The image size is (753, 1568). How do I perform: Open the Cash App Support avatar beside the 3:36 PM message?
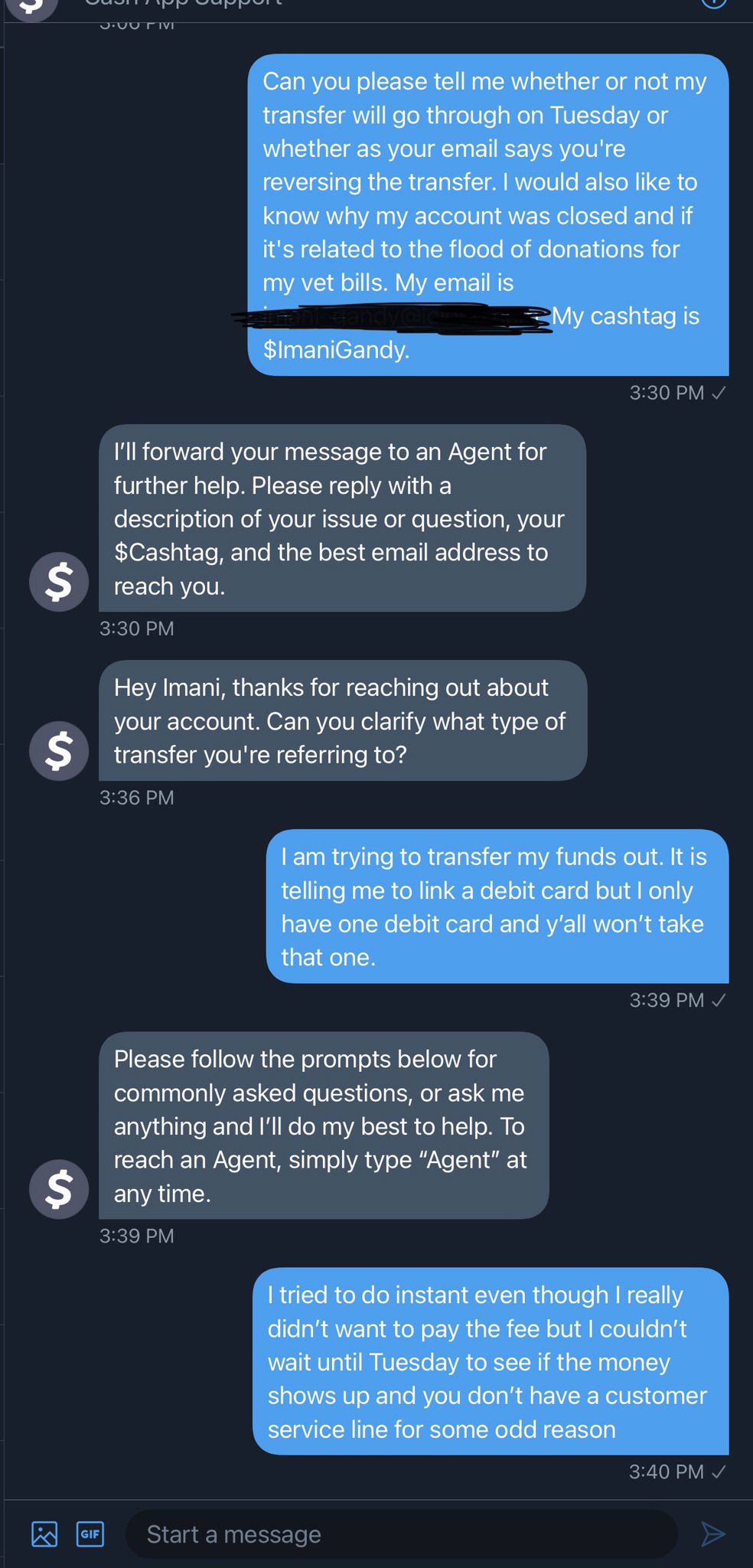(59, 750)
